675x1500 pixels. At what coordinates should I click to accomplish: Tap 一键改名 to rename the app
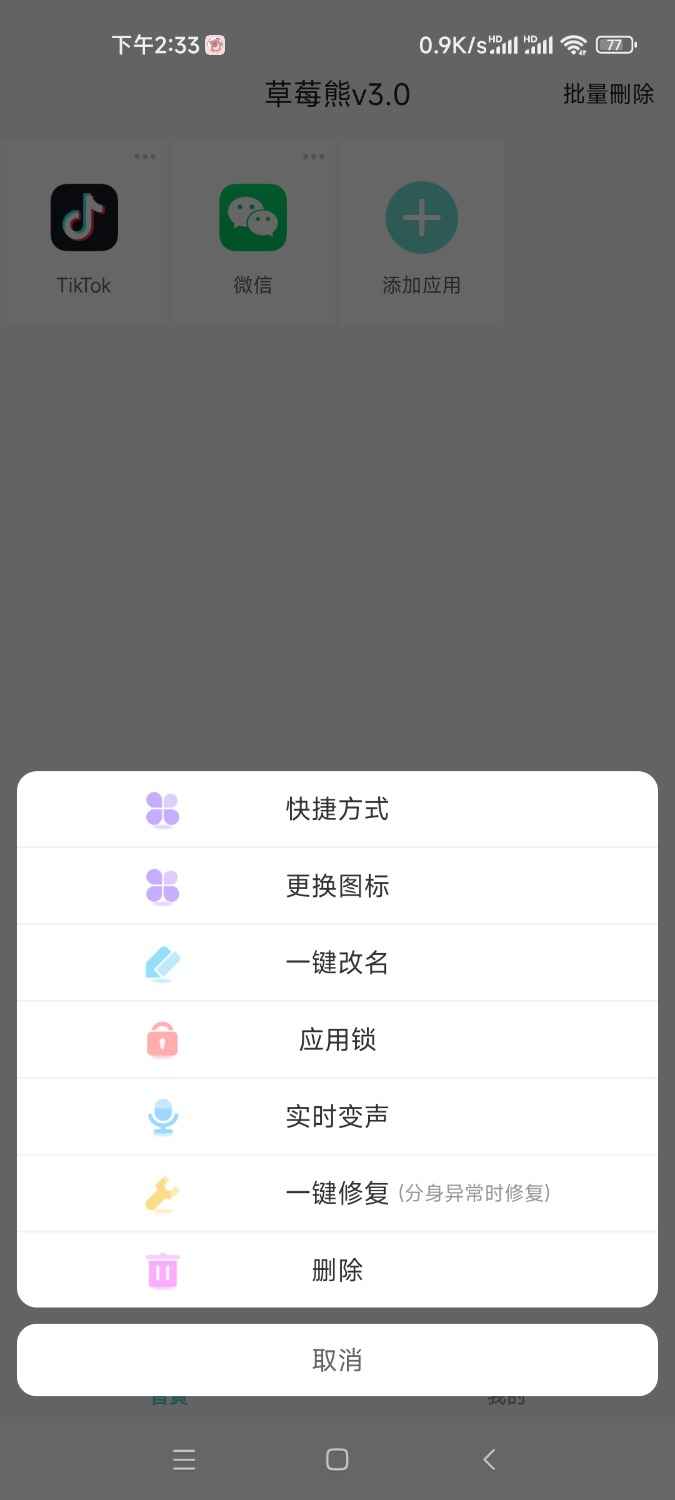tap(337, 963)
